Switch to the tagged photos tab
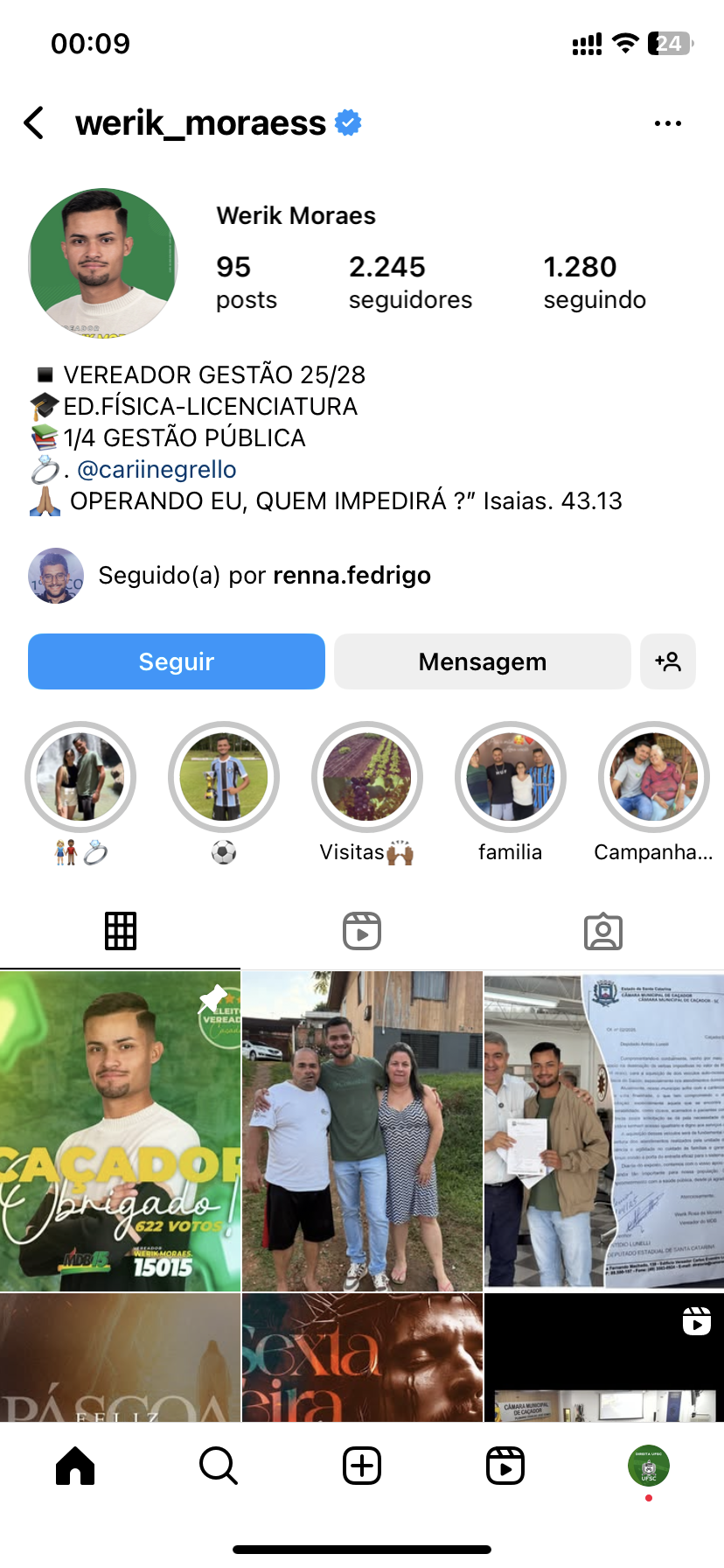Screen dimensions: 724x1568 (x=603, y=931)
